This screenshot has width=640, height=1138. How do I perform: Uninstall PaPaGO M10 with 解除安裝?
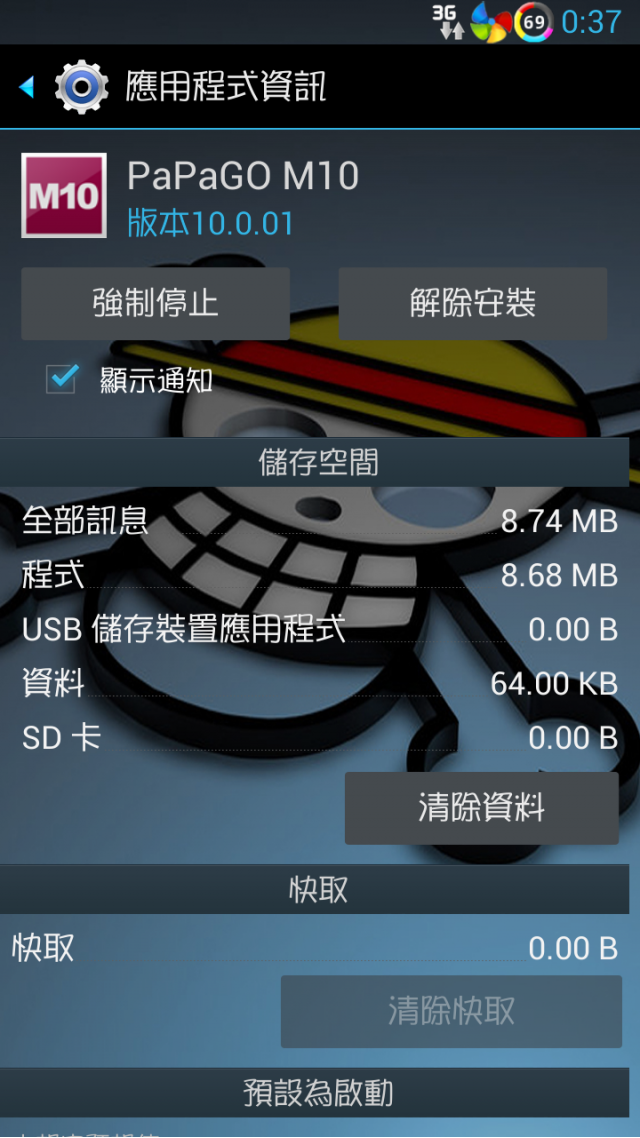pos(472,303)
